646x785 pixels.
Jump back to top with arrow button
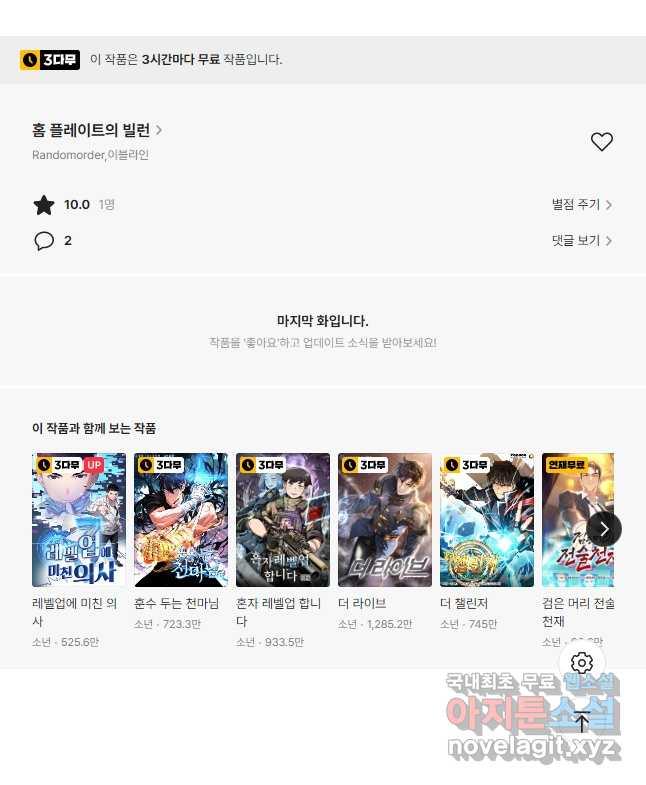coord(583,721)
